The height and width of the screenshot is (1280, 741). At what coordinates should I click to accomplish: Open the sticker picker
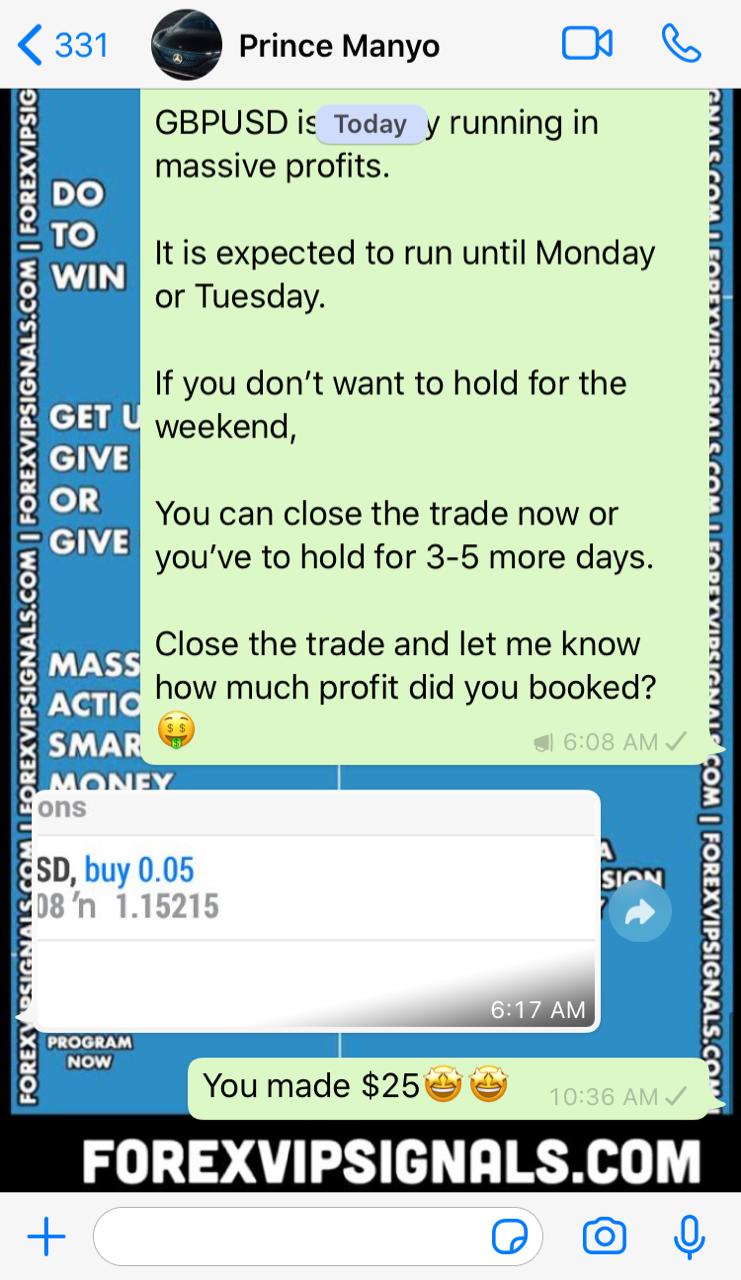coord(510,1238)
